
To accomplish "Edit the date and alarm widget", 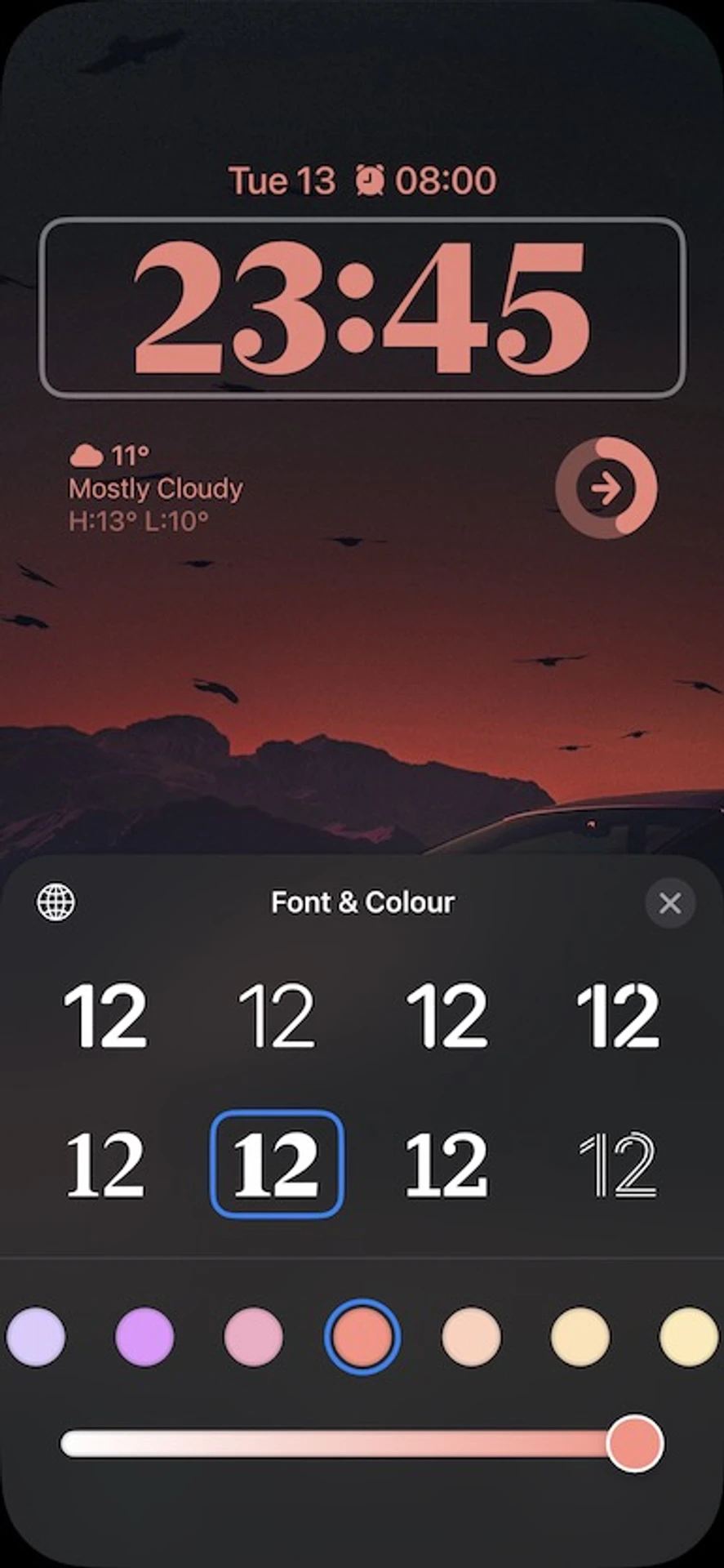I will coord(362,180).
